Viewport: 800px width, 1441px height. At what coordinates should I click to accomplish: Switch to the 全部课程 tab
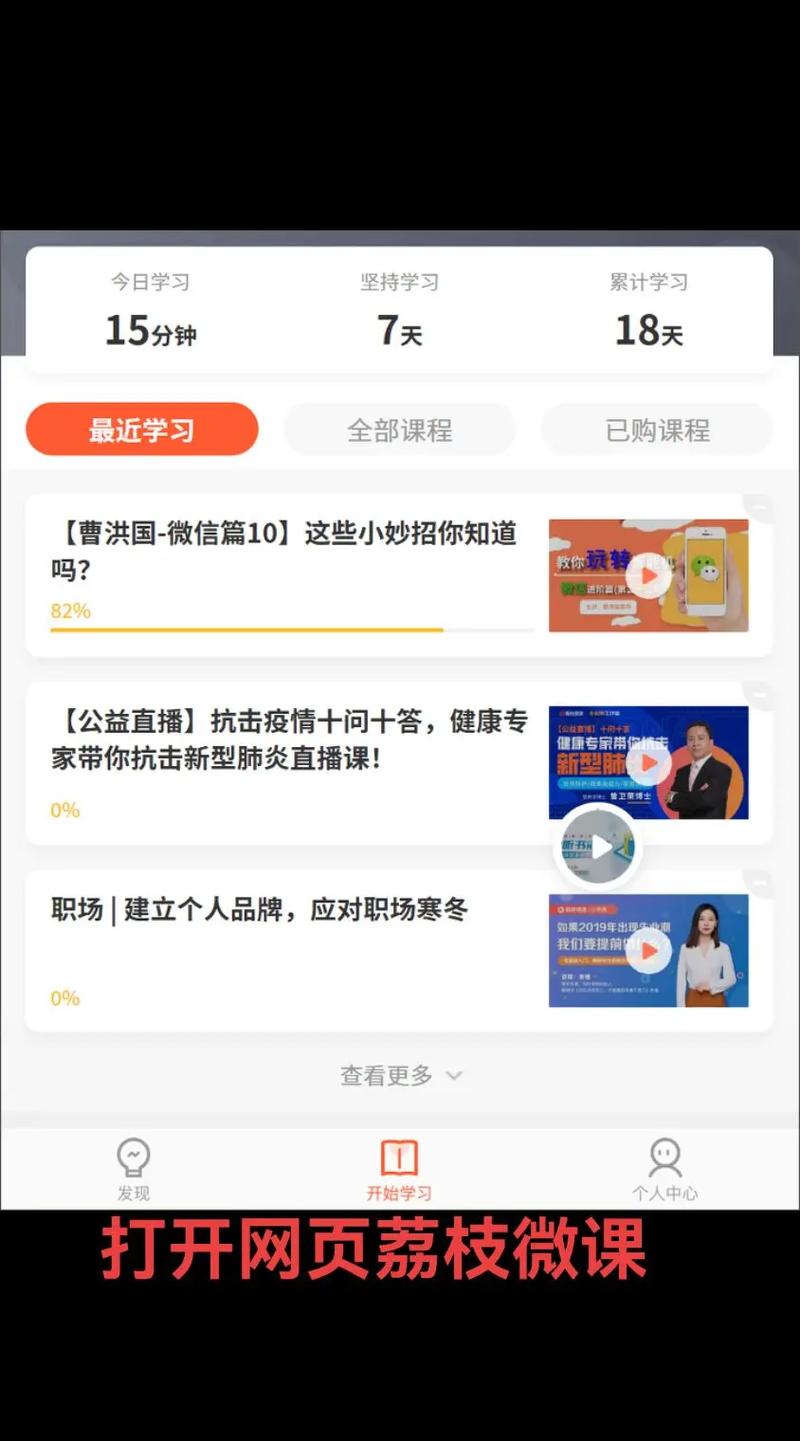[x=399, y=430]
